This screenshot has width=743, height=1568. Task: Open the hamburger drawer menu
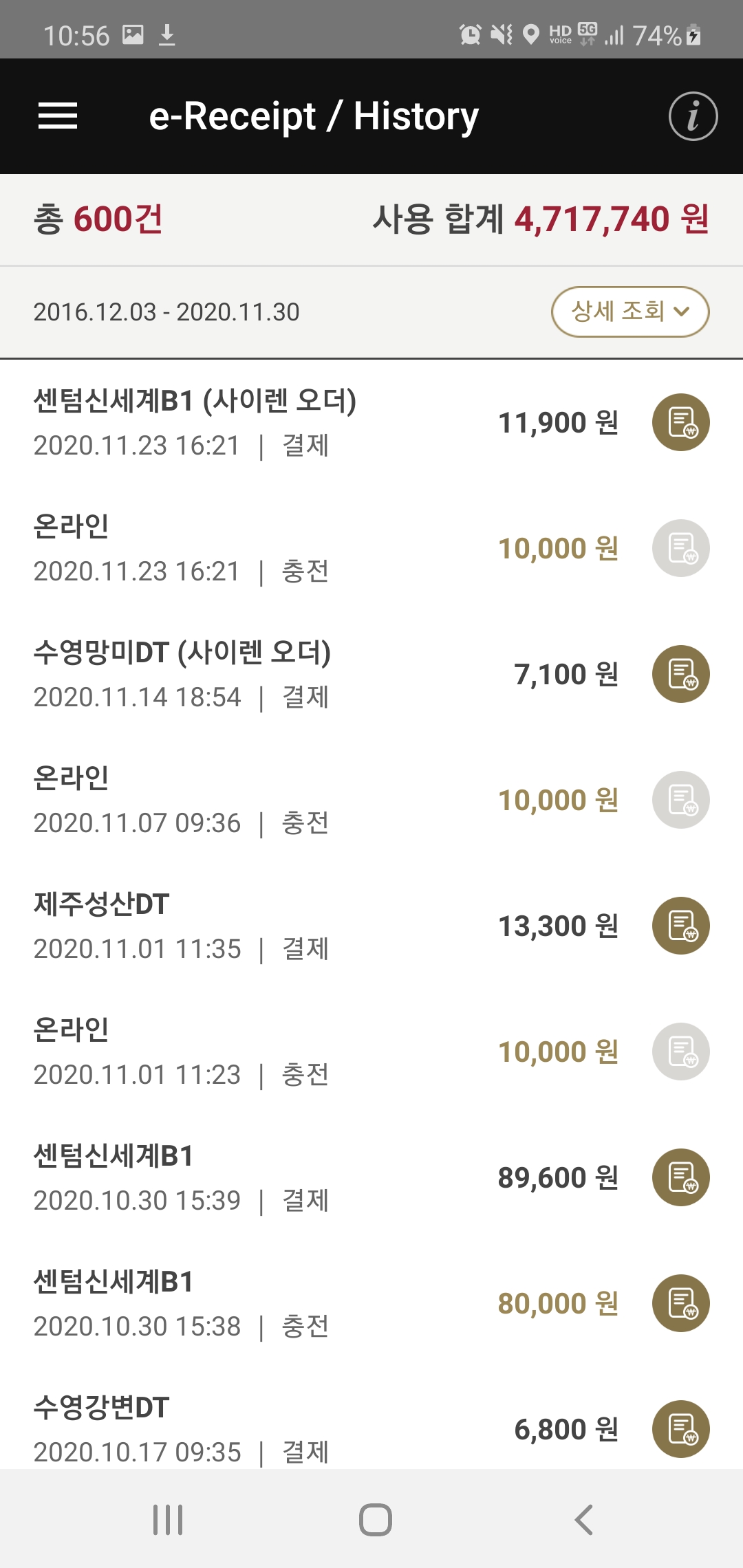pos(58,116)
